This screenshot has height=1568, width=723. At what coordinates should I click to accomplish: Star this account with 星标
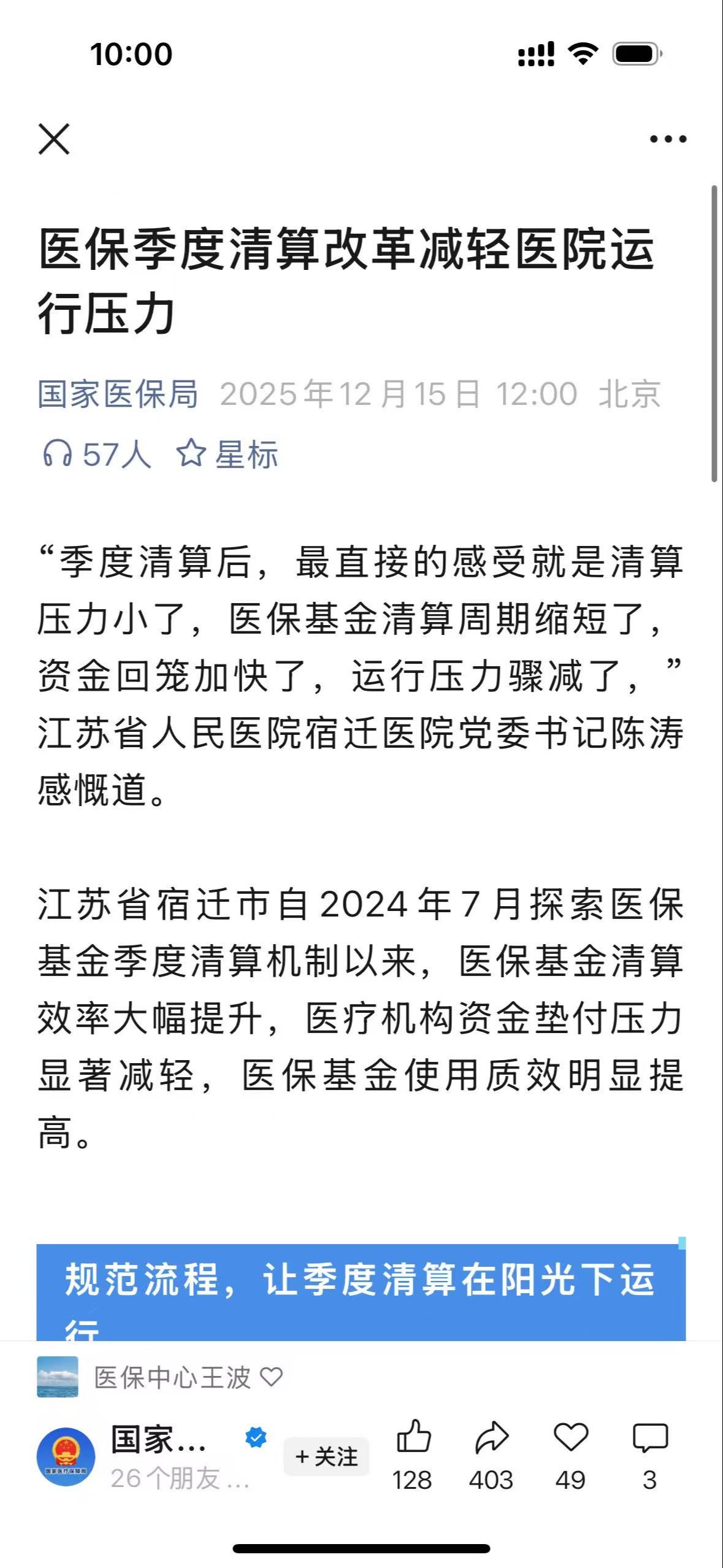(227, 455)
